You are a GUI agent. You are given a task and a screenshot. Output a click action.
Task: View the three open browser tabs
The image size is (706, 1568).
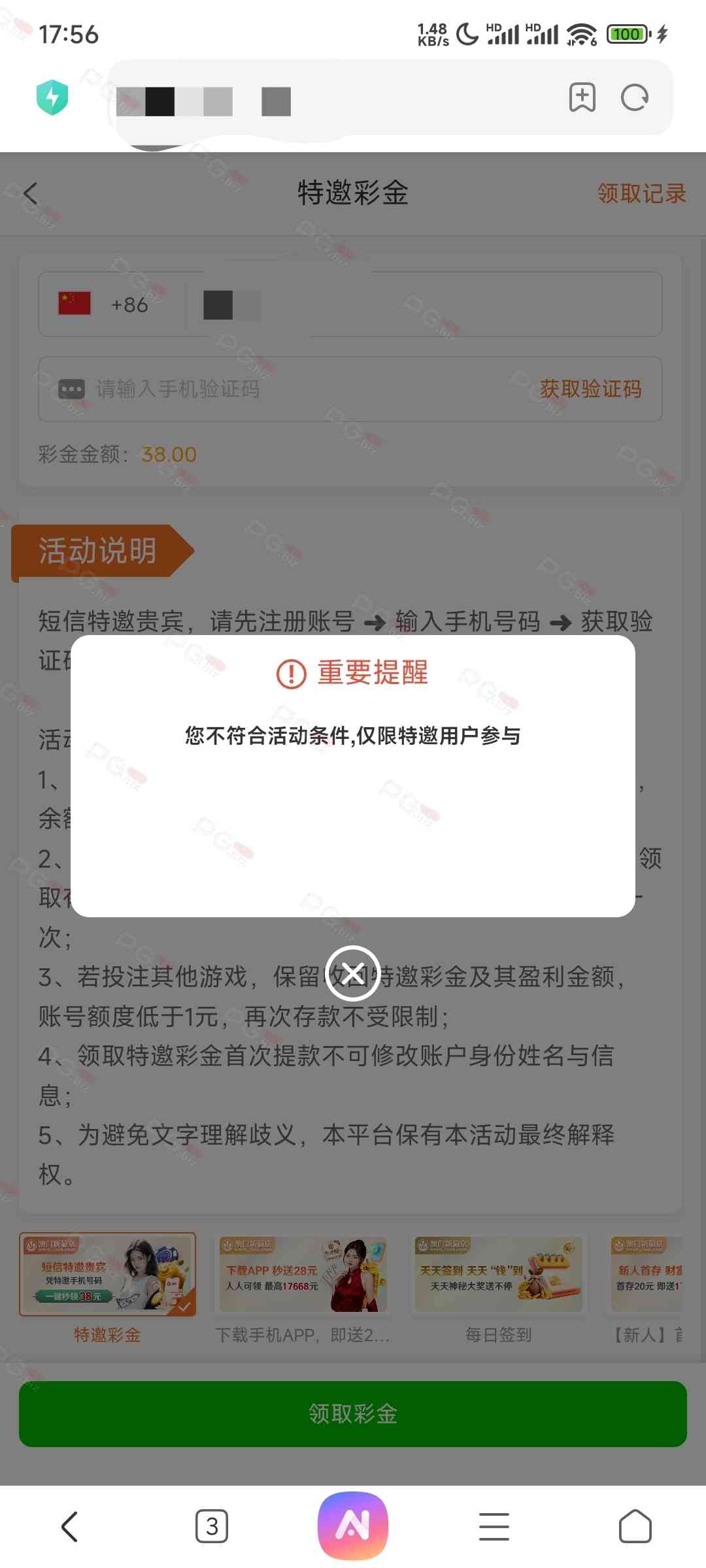coord(212,1526)
